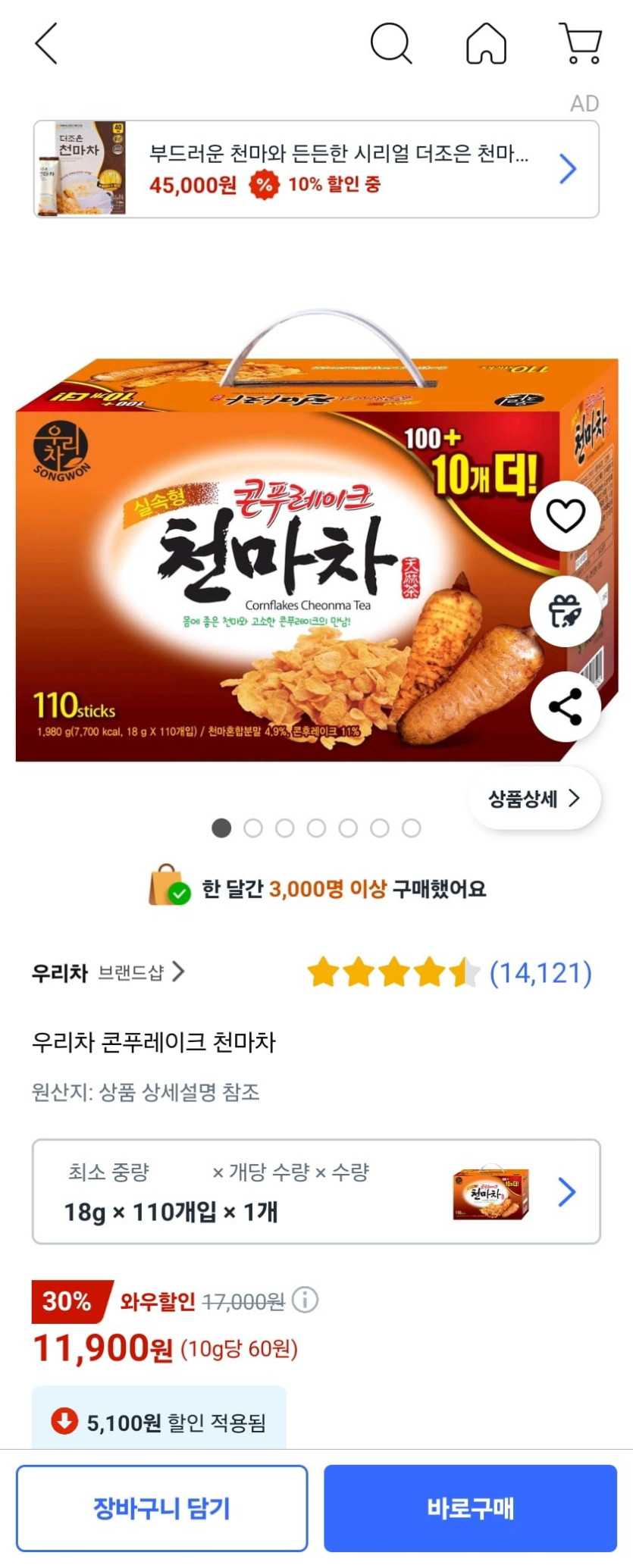View the 14,121 reviews
Screen dimensions: 633x1568
coord(539,973)
